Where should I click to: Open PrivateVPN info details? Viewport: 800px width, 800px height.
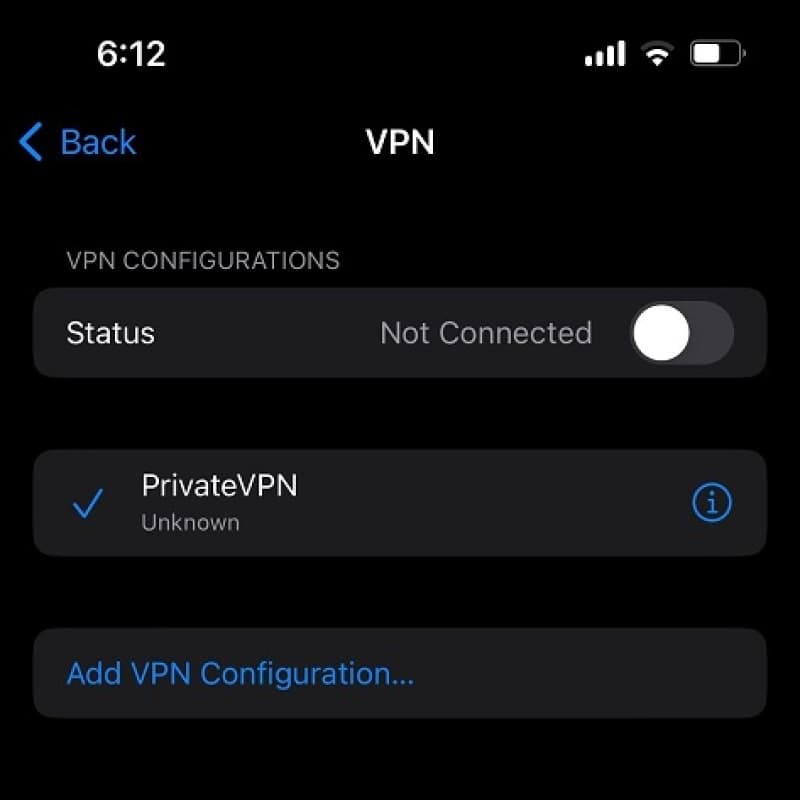coord(712,503)
